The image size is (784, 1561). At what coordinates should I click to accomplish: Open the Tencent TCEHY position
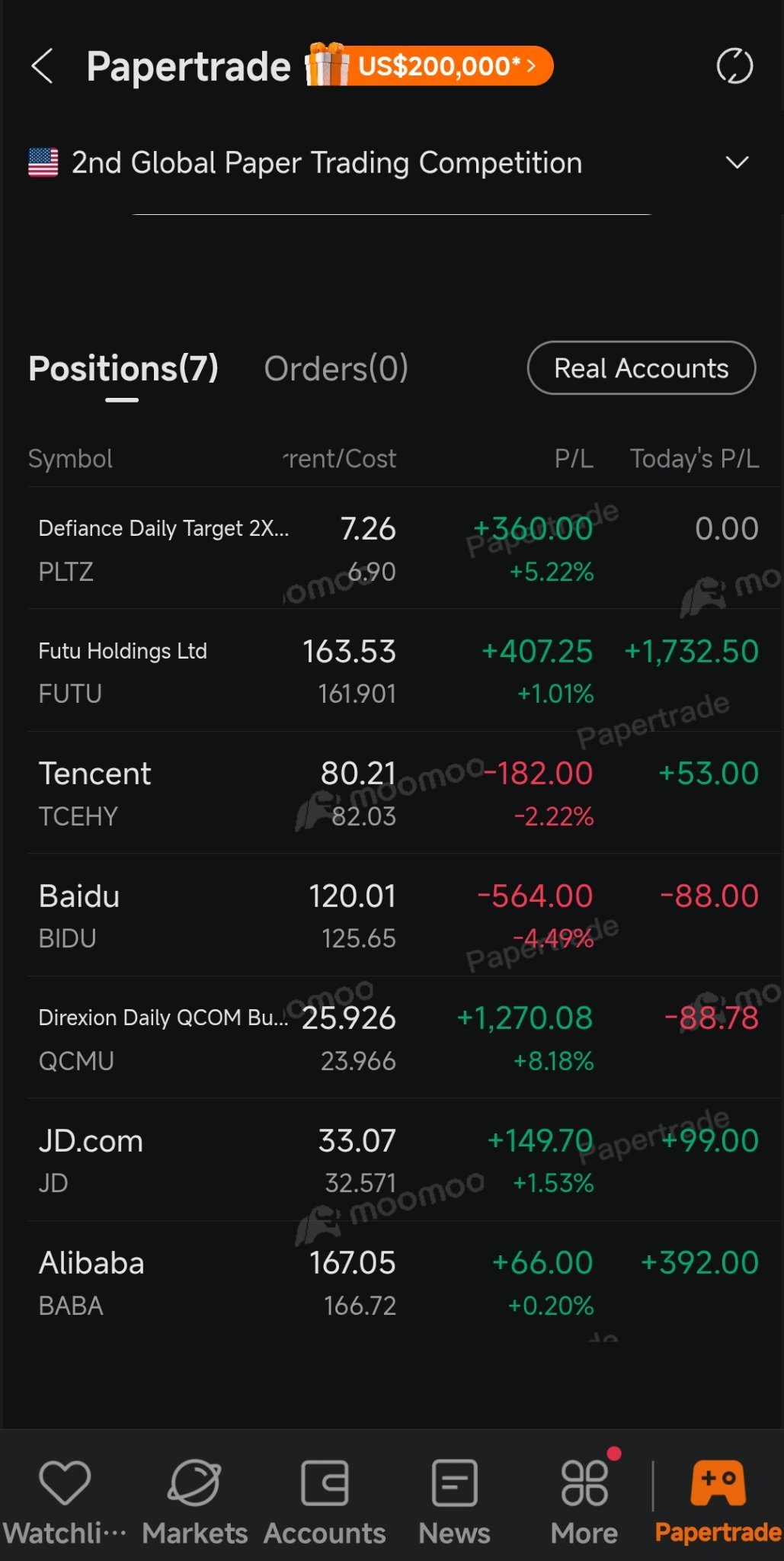(x=393, y=793)
